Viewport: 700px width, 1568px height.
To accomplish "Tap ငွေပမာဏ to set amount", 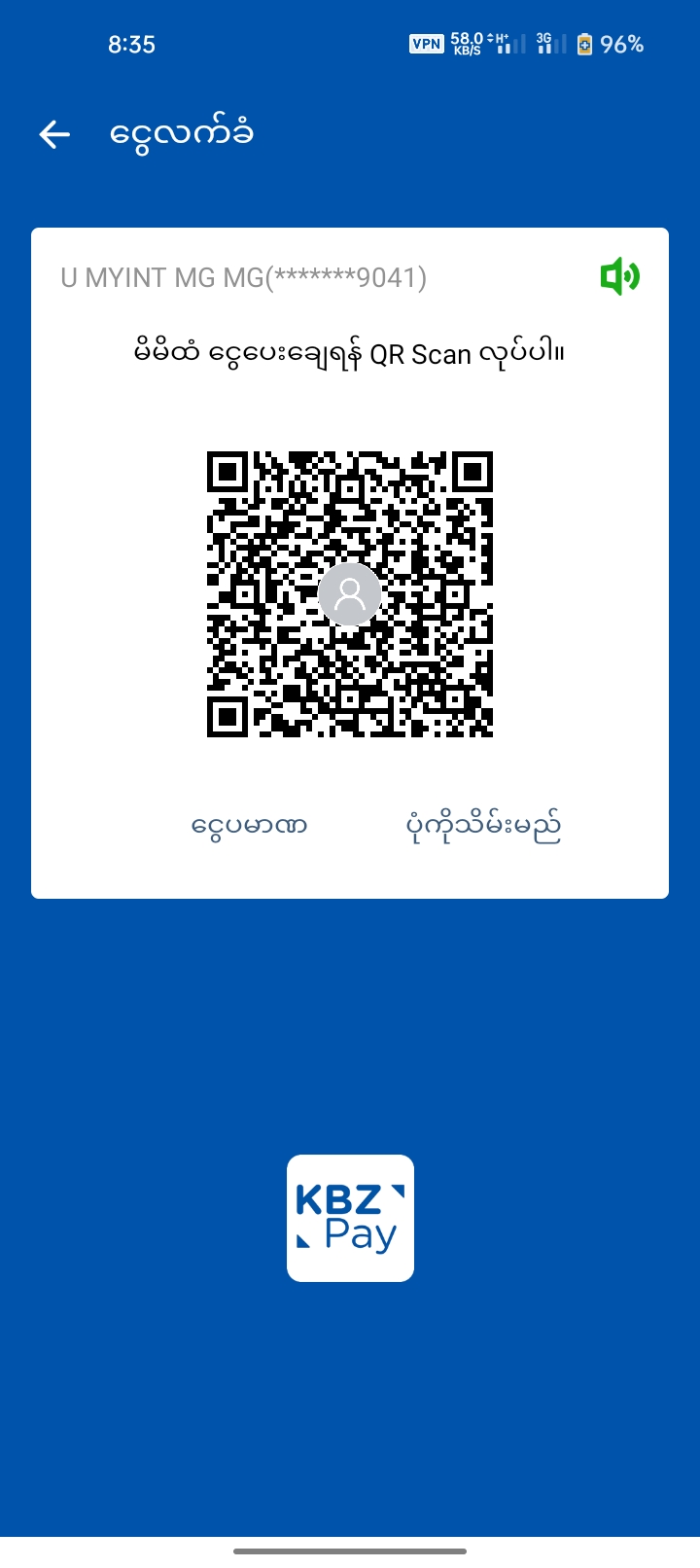I will click(x=249, y=827).
